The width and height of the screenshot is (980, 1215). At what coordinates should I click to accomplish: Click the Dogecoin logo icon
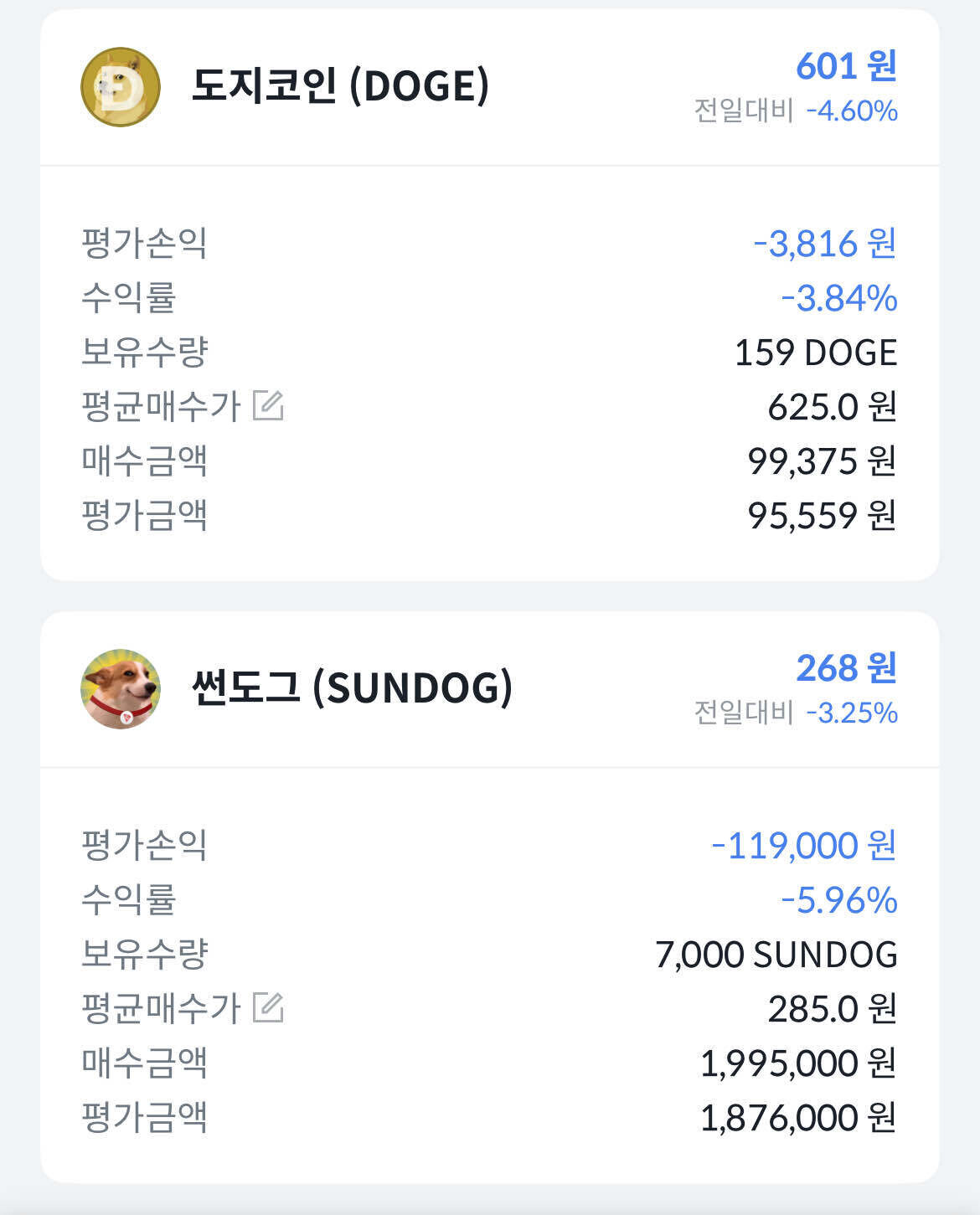[119, 86]
